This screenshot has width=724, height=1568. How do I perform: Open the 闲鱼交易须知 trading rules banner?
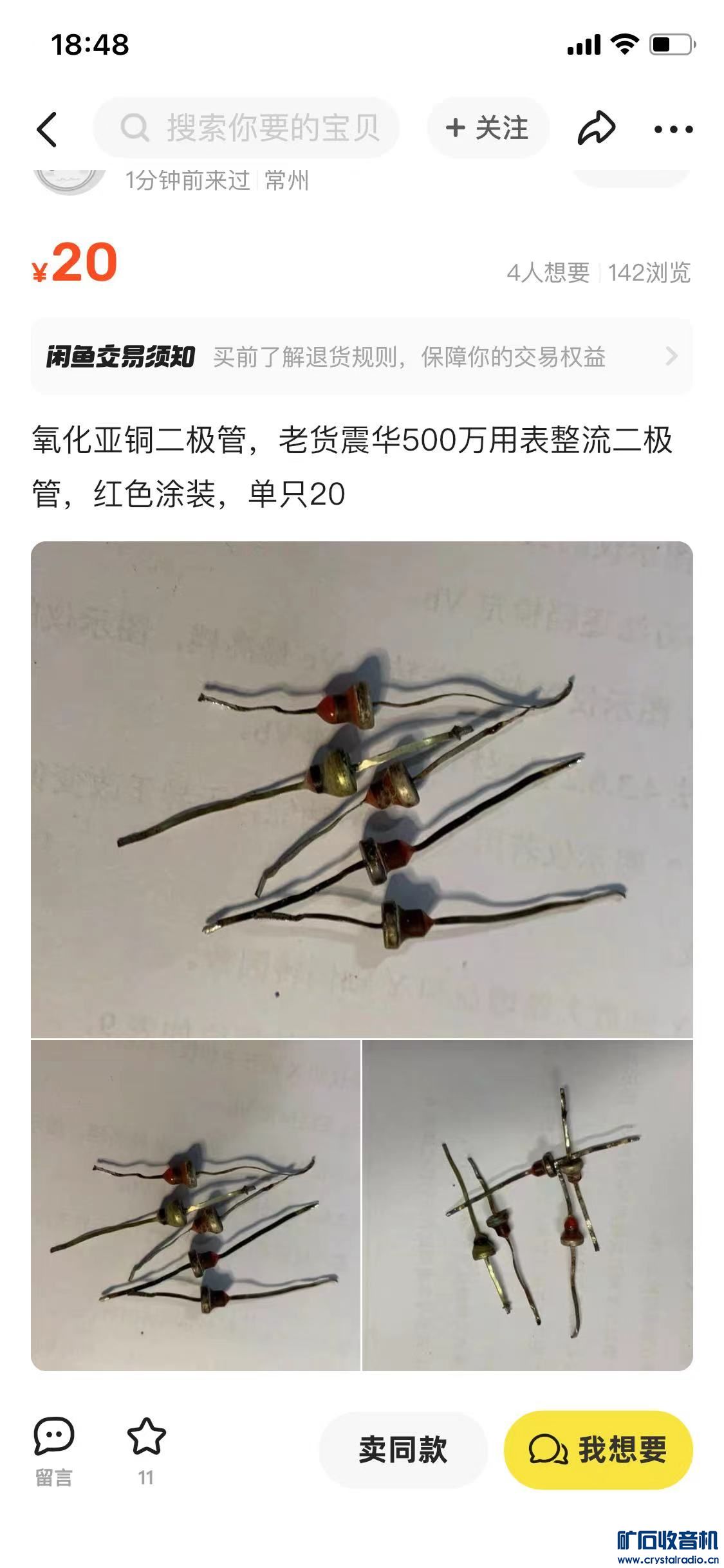coord(362,356)
